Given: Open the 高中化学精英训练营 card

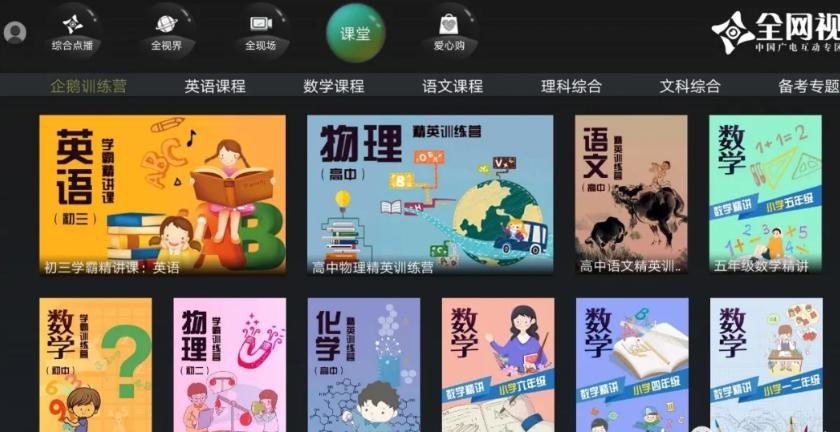Looking at the screenshot, I should 363,365.
